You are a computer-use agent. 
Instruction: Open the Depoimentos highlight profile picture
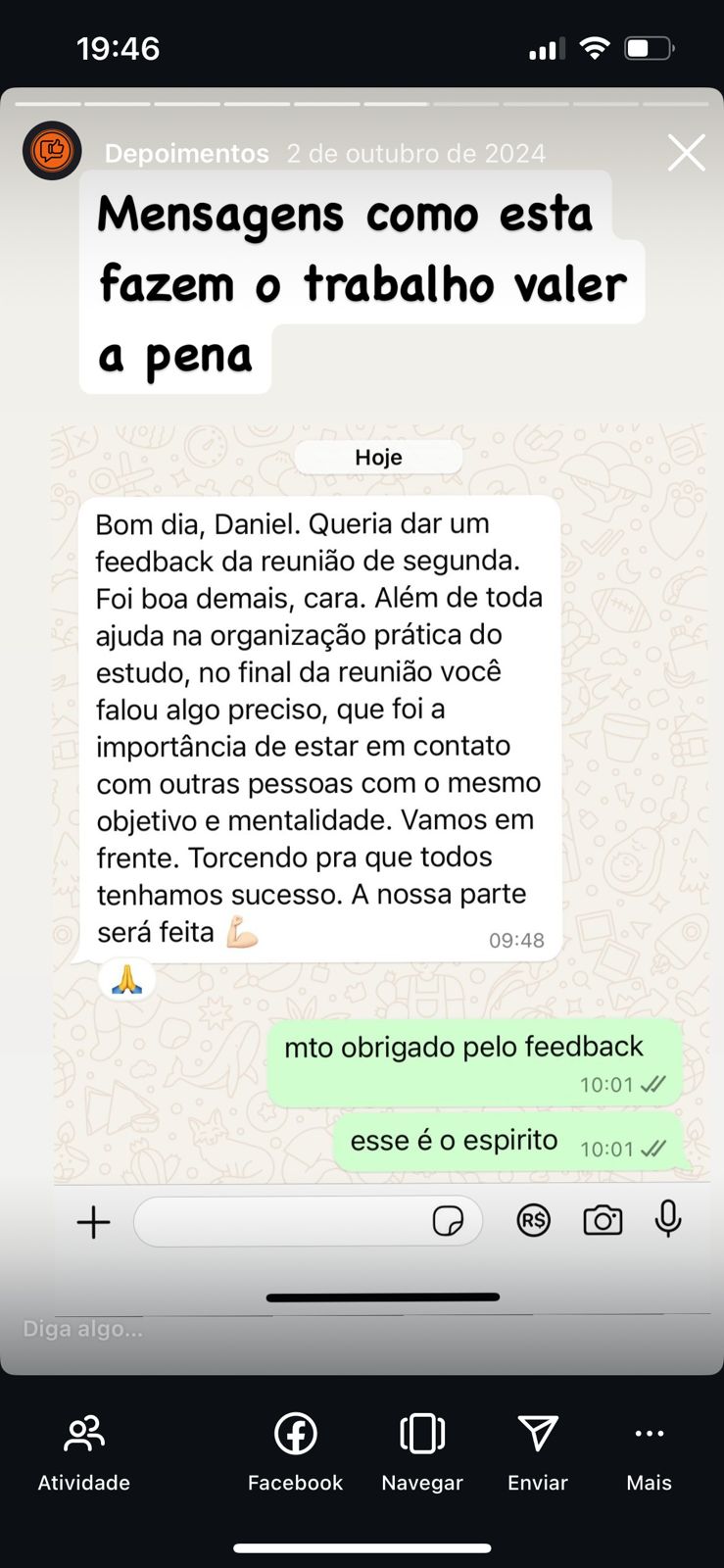click(52, 151)
